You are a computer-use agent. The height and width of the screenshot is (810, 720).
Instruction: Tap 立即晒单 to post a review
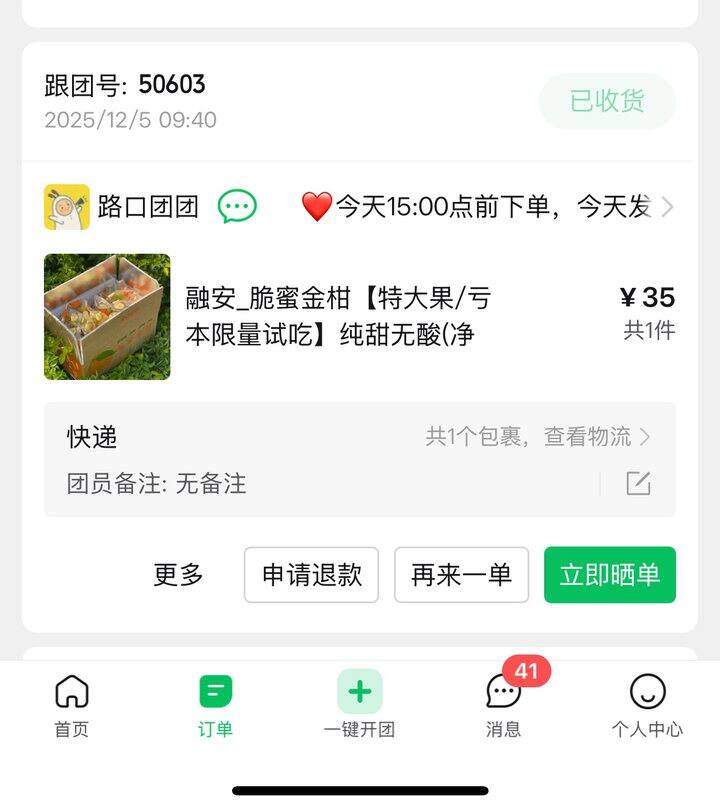pos(609,575)
